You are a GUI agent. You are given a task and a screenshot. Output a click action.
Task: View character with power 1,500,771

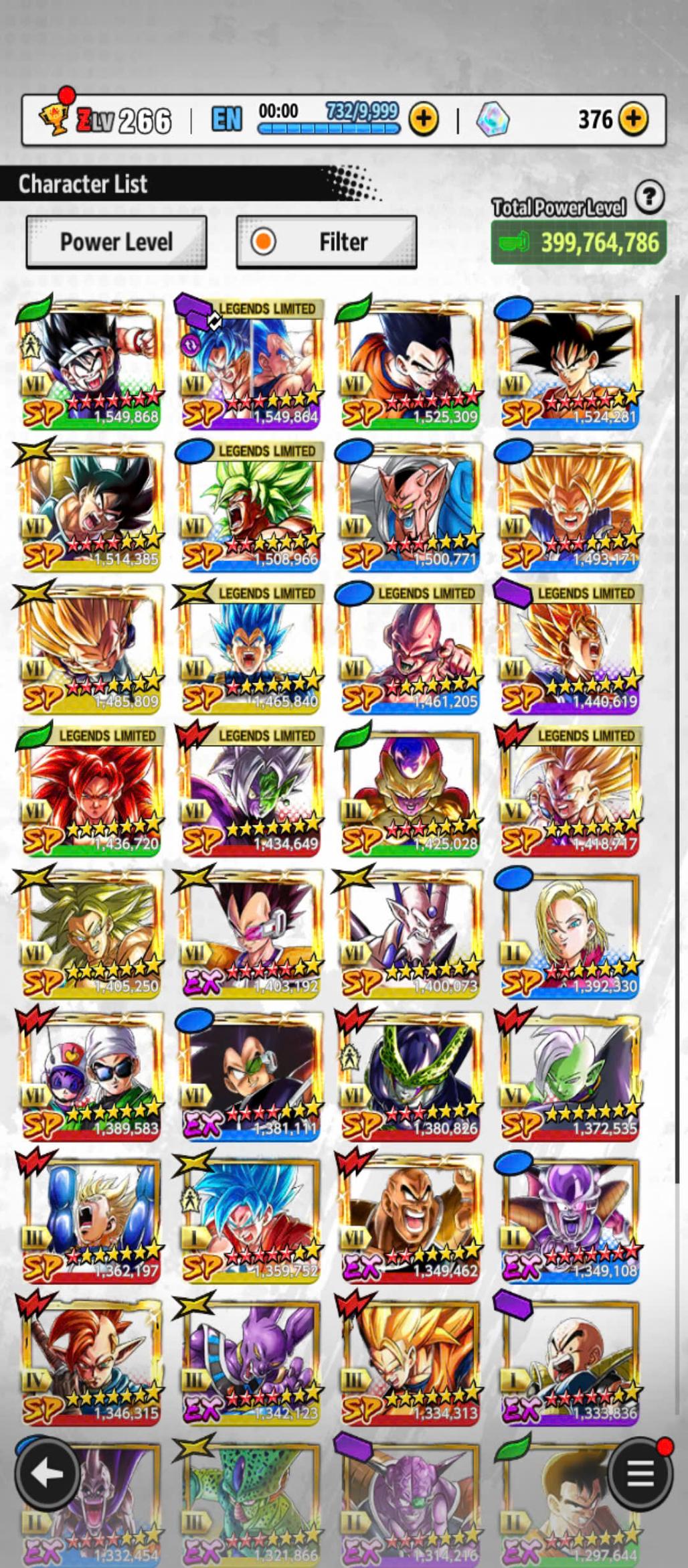tap(410, 506)
